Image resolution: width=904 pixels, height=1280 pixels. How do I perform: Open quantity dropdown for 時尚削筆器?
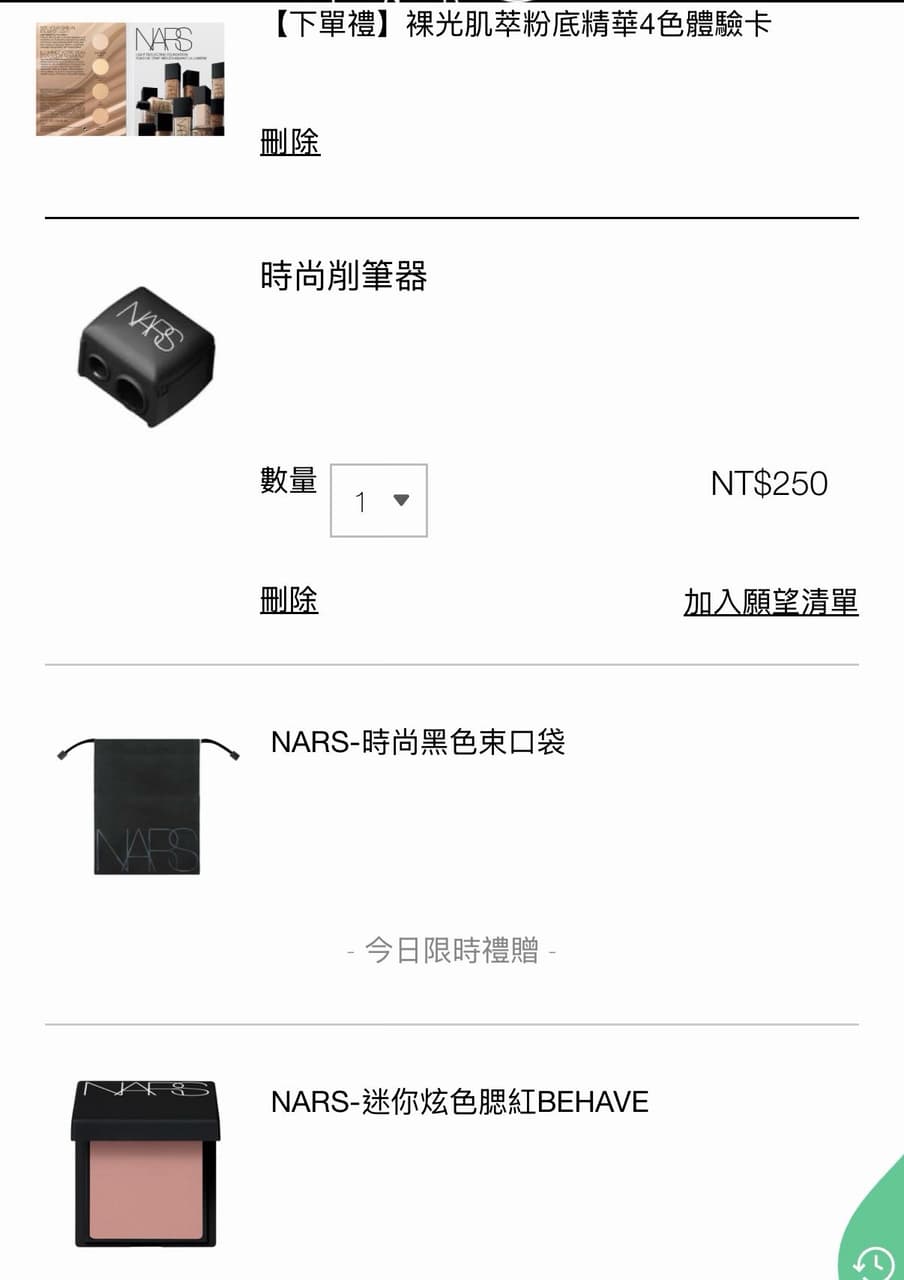(x=379, y=500)
